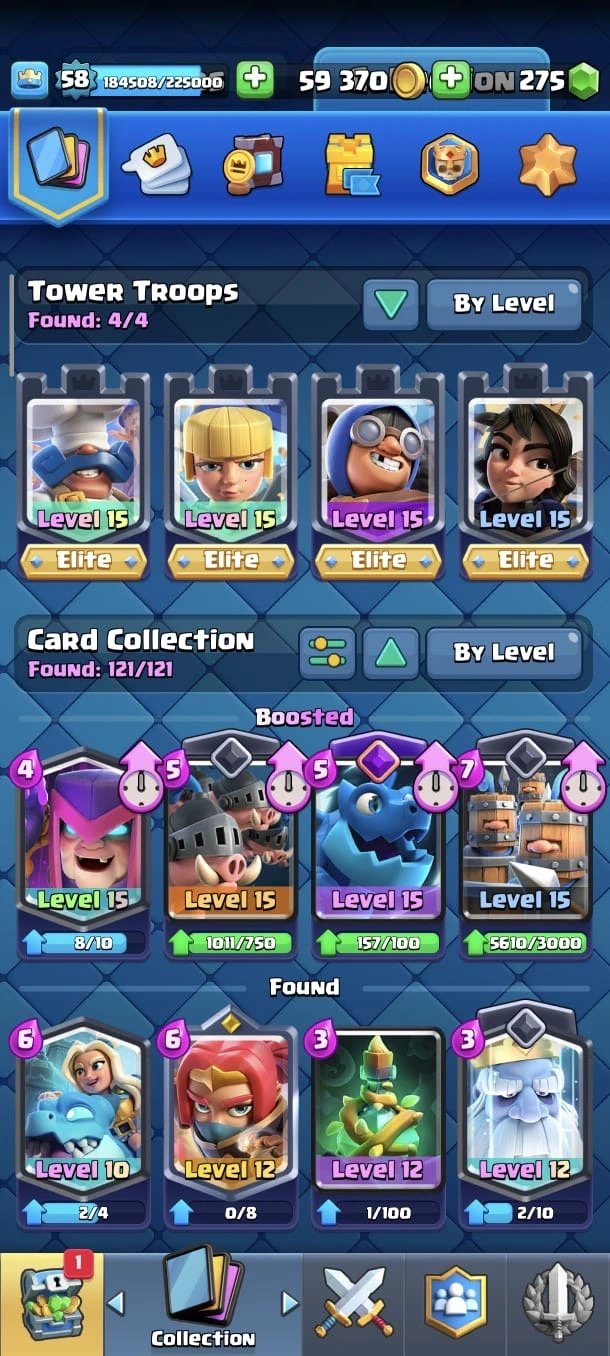
Task: Add more gold with the plus button
Action: tap(451, 80)
